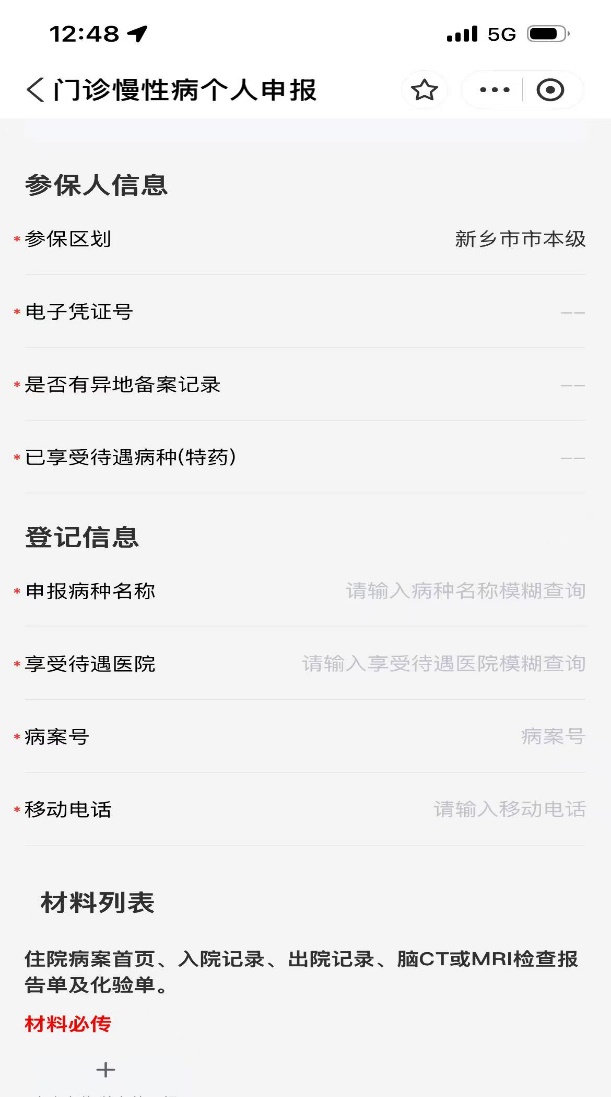The image size is (611, 1097).
Task: Tap the 申报病种名称 search field
Action: point(465,591)
